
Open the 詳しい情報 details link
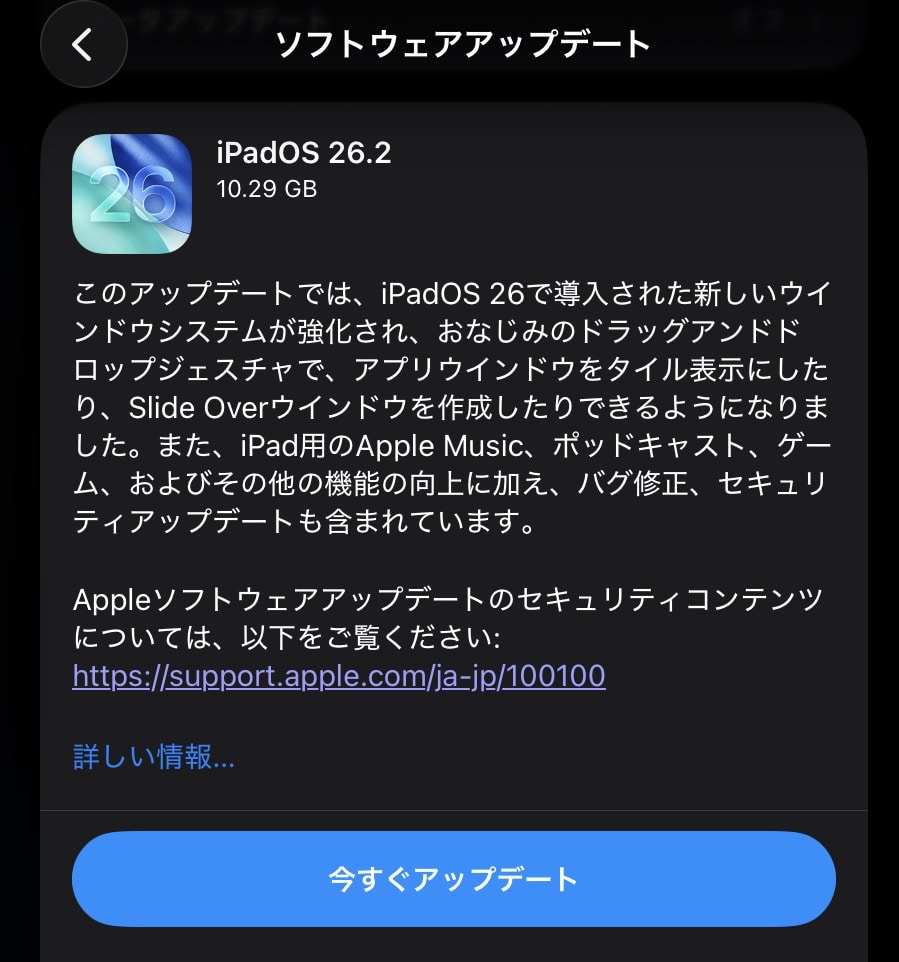[x=154, y=757]
